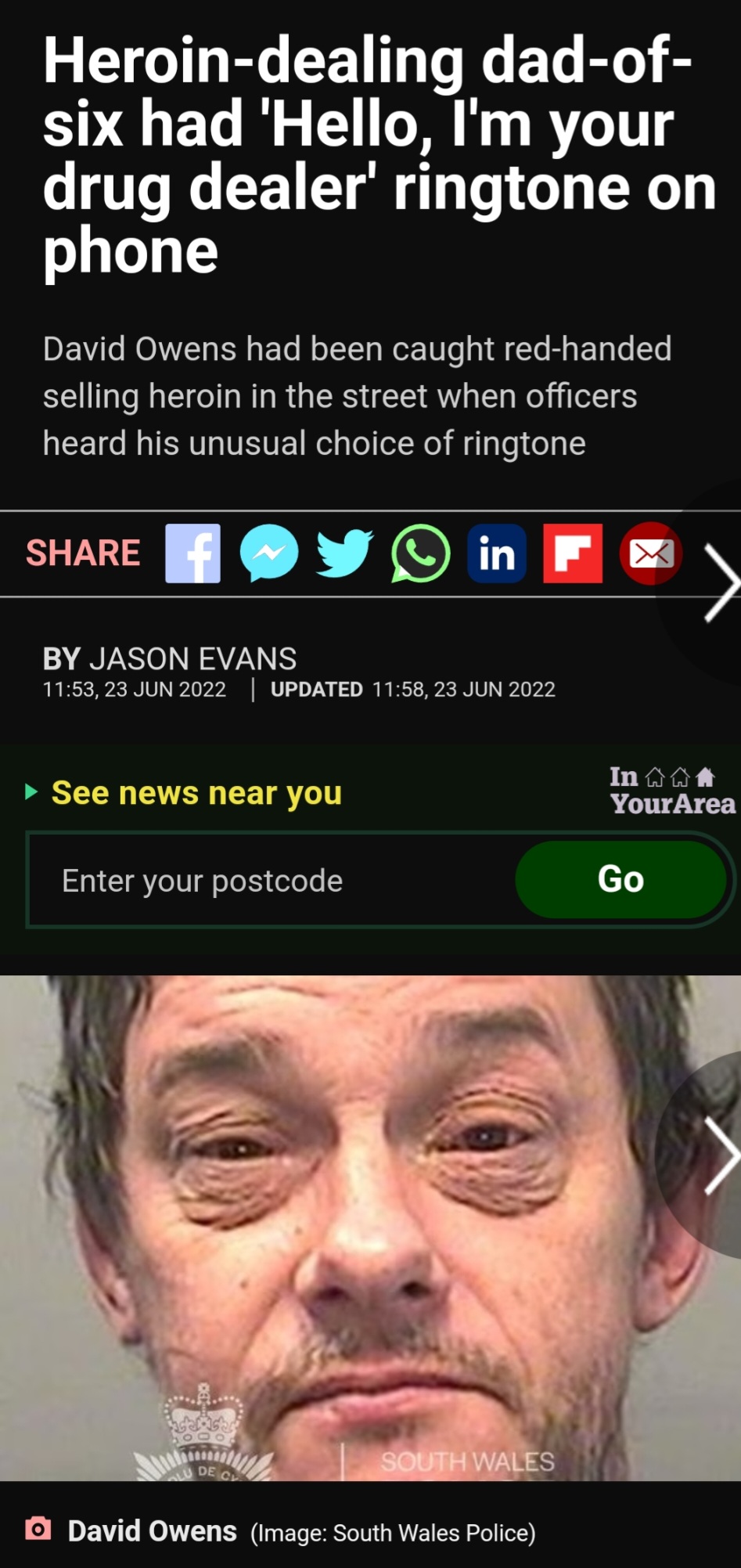Share the article on Twitter
The height and width of the screenshot is (1568, 741).
point(344,553)
